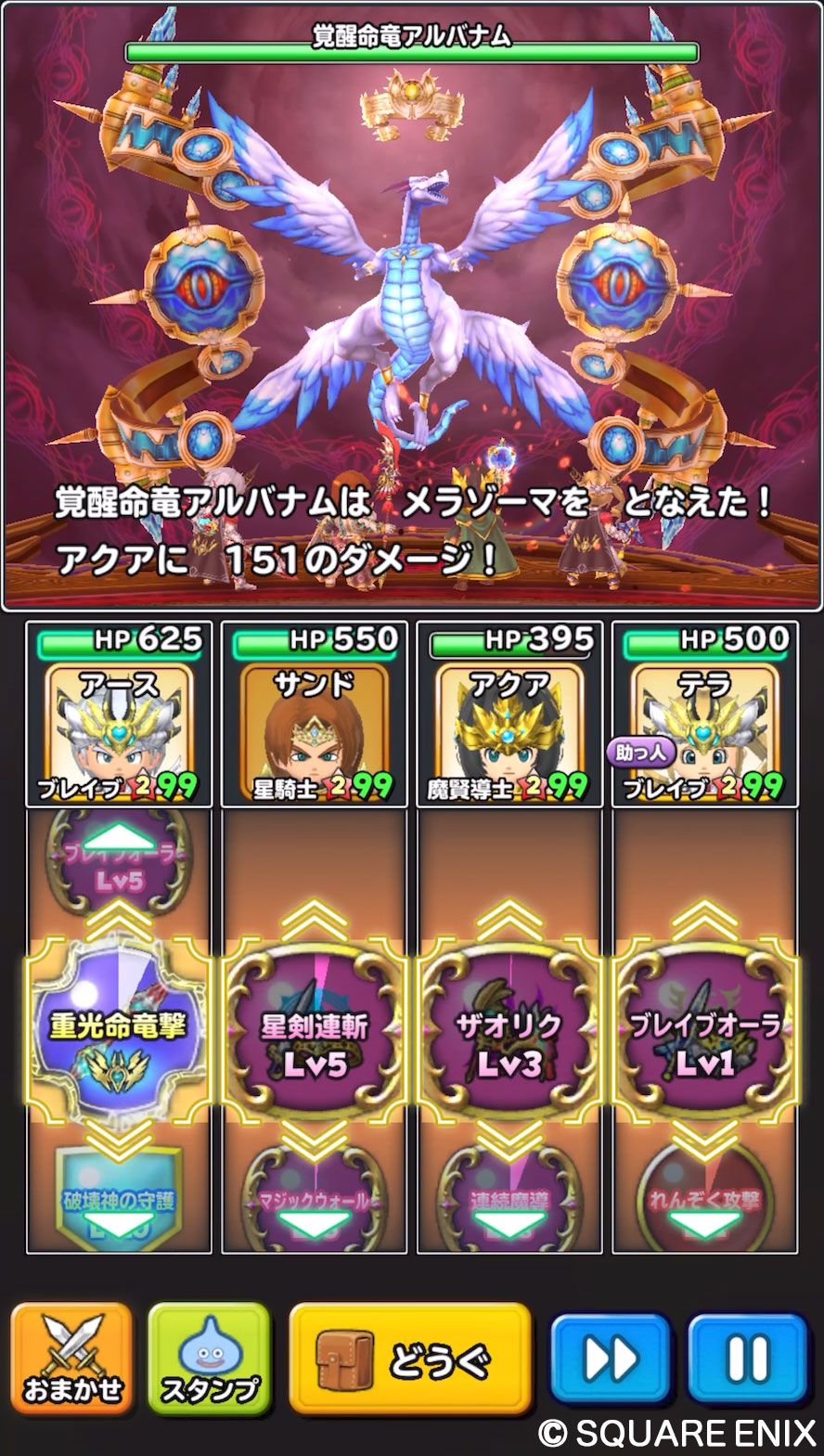This screenshot has width=824, height=1456.
Task: Open the どうぐ items bag
Action: pos(410,1359)
